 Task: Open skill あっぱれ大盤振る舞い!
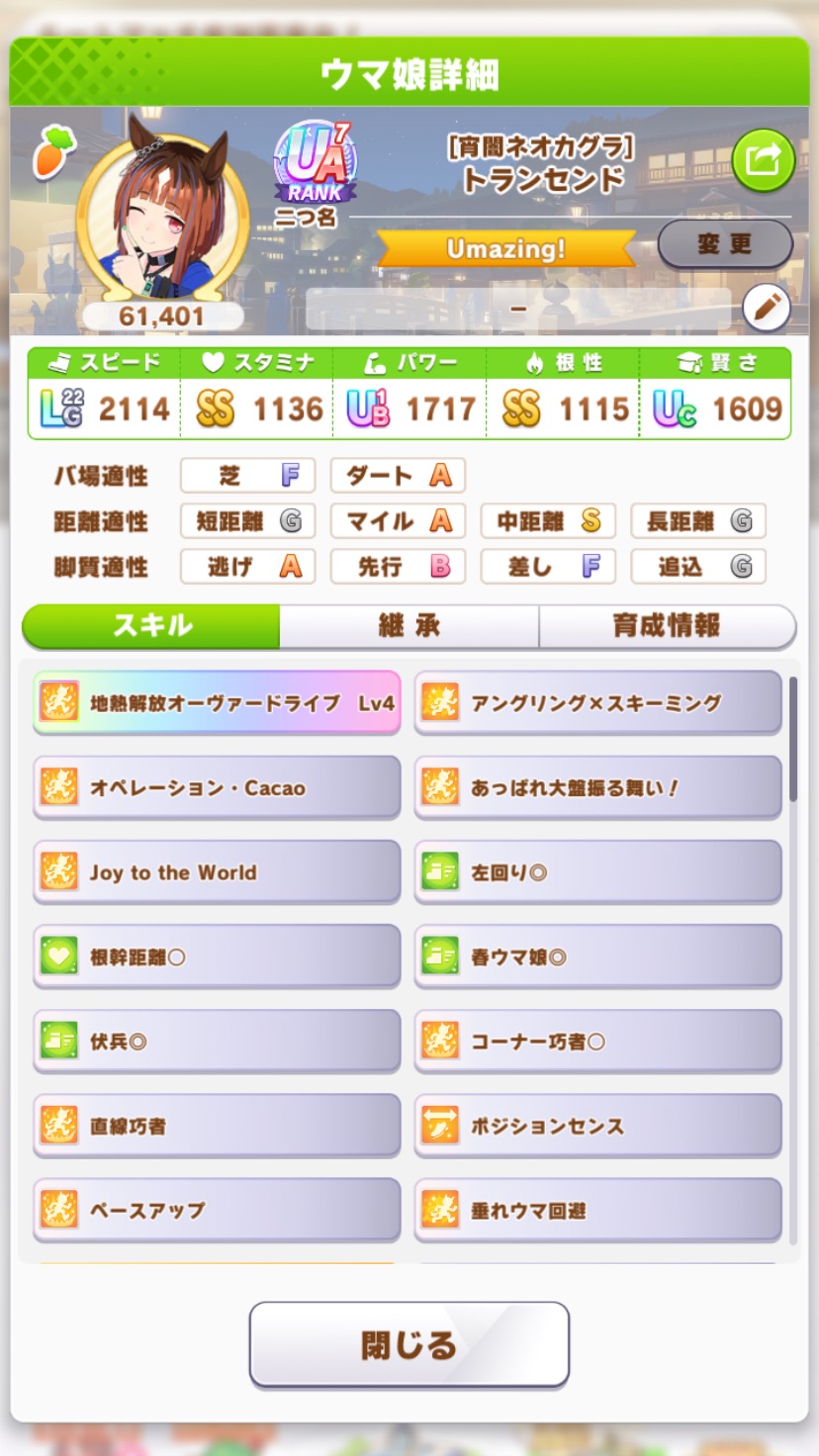coord(597,788)
